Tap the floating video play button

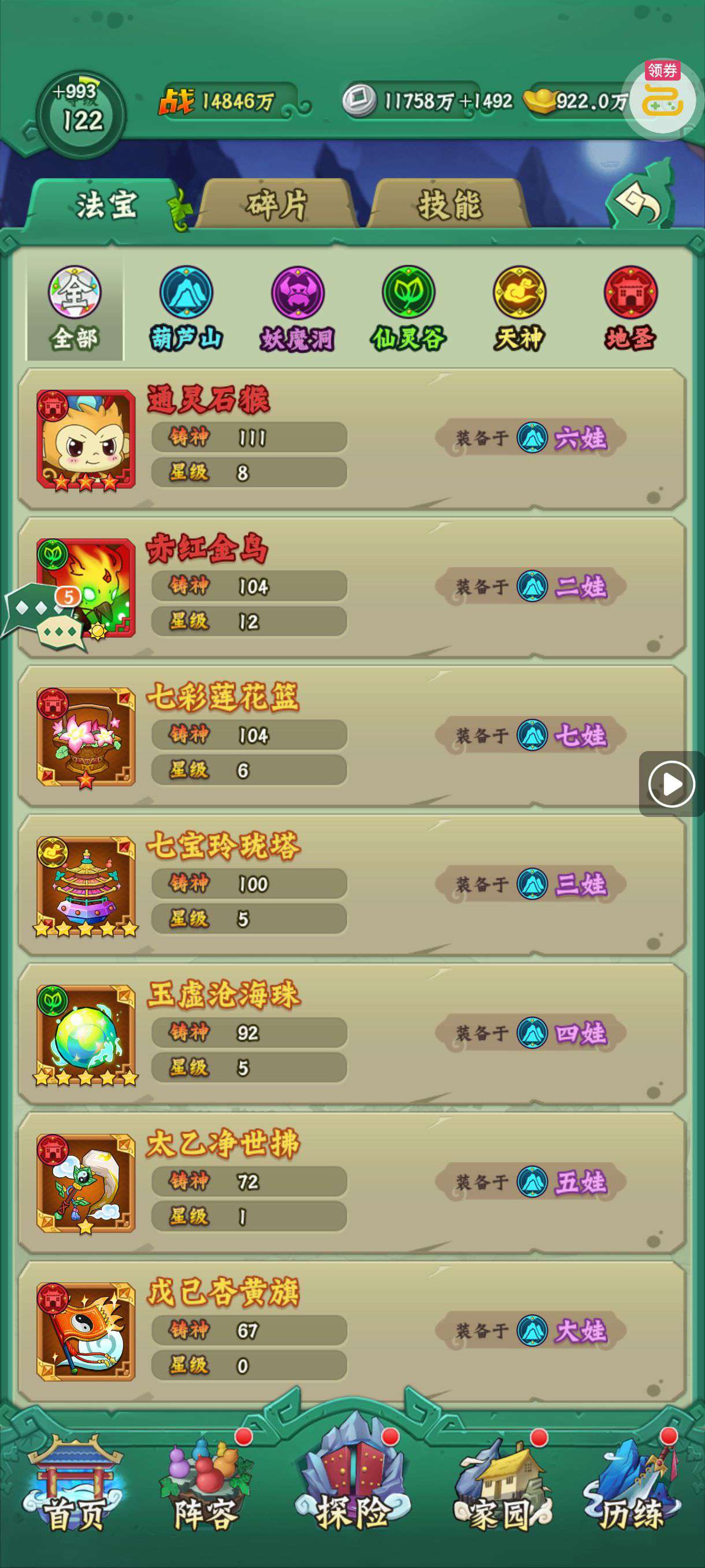pyautogui.click(x=671, y=784)
